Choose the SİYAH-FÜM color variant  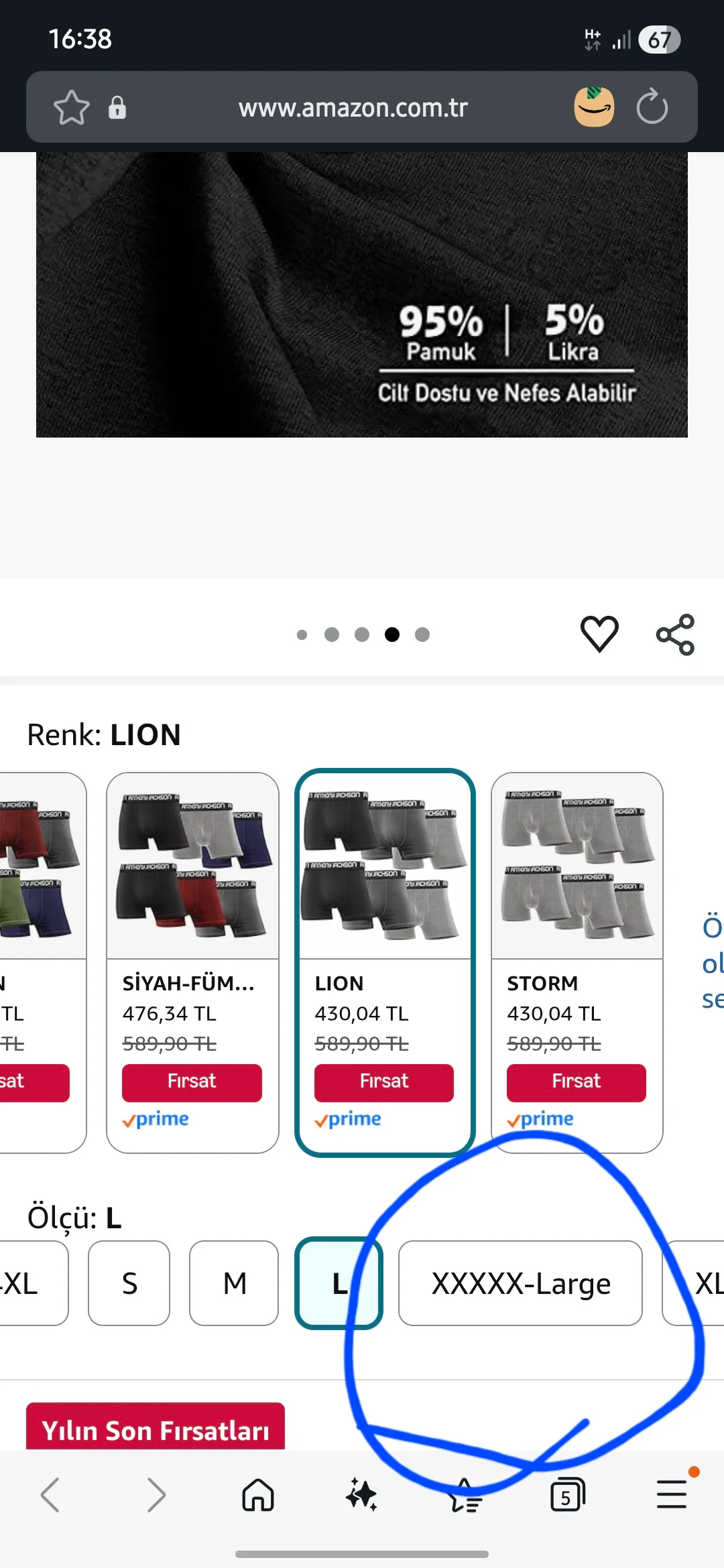click(x=192, y=962)
